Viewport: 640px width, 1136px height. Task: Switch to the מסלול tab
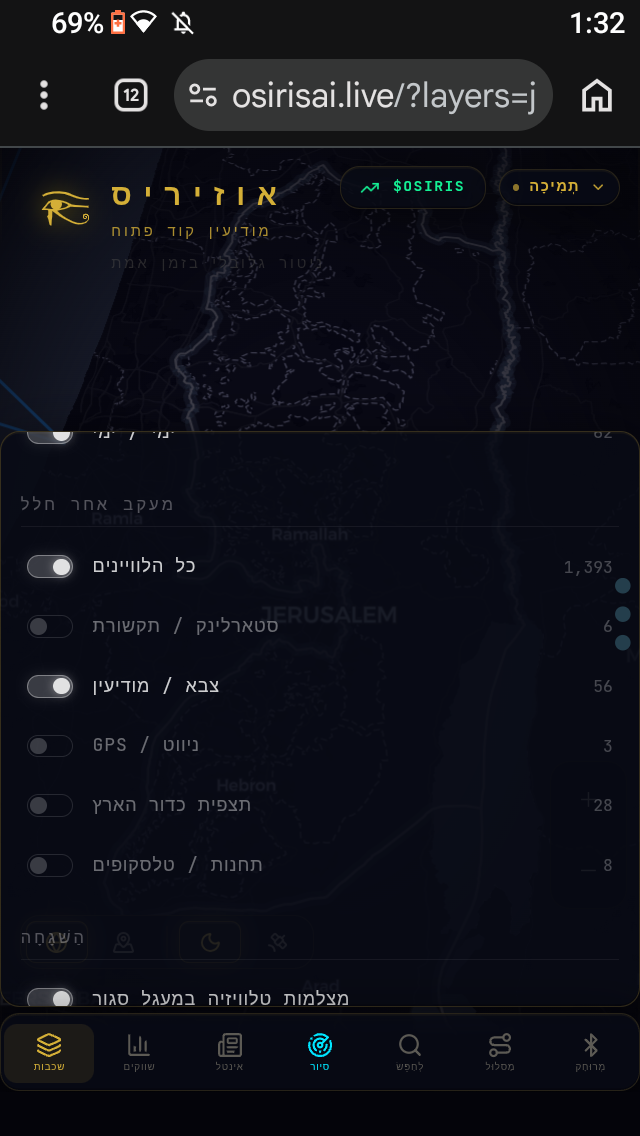click(500, 1053)
